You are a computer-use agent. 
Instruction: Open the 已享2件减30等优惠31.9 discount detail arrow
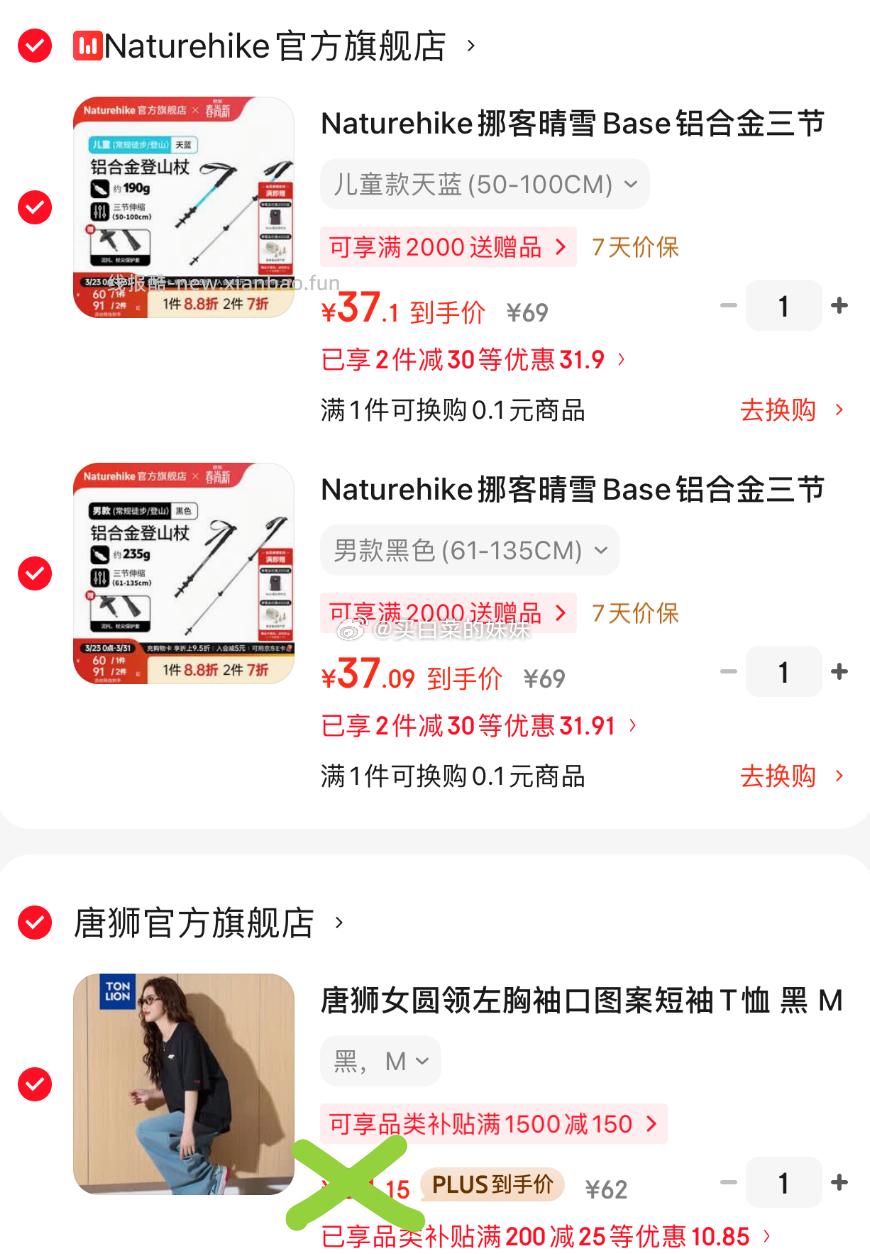[x=620, y=359]
